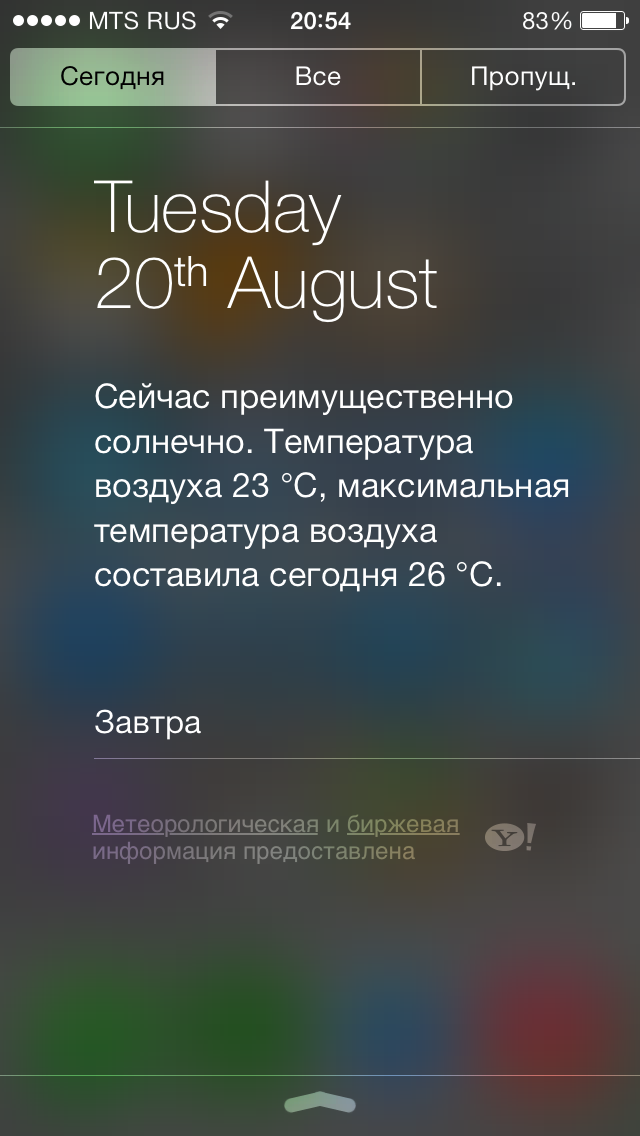Tap the grabber handle to close Notification Center
Screen dimensions: 640x1136
320,1102
